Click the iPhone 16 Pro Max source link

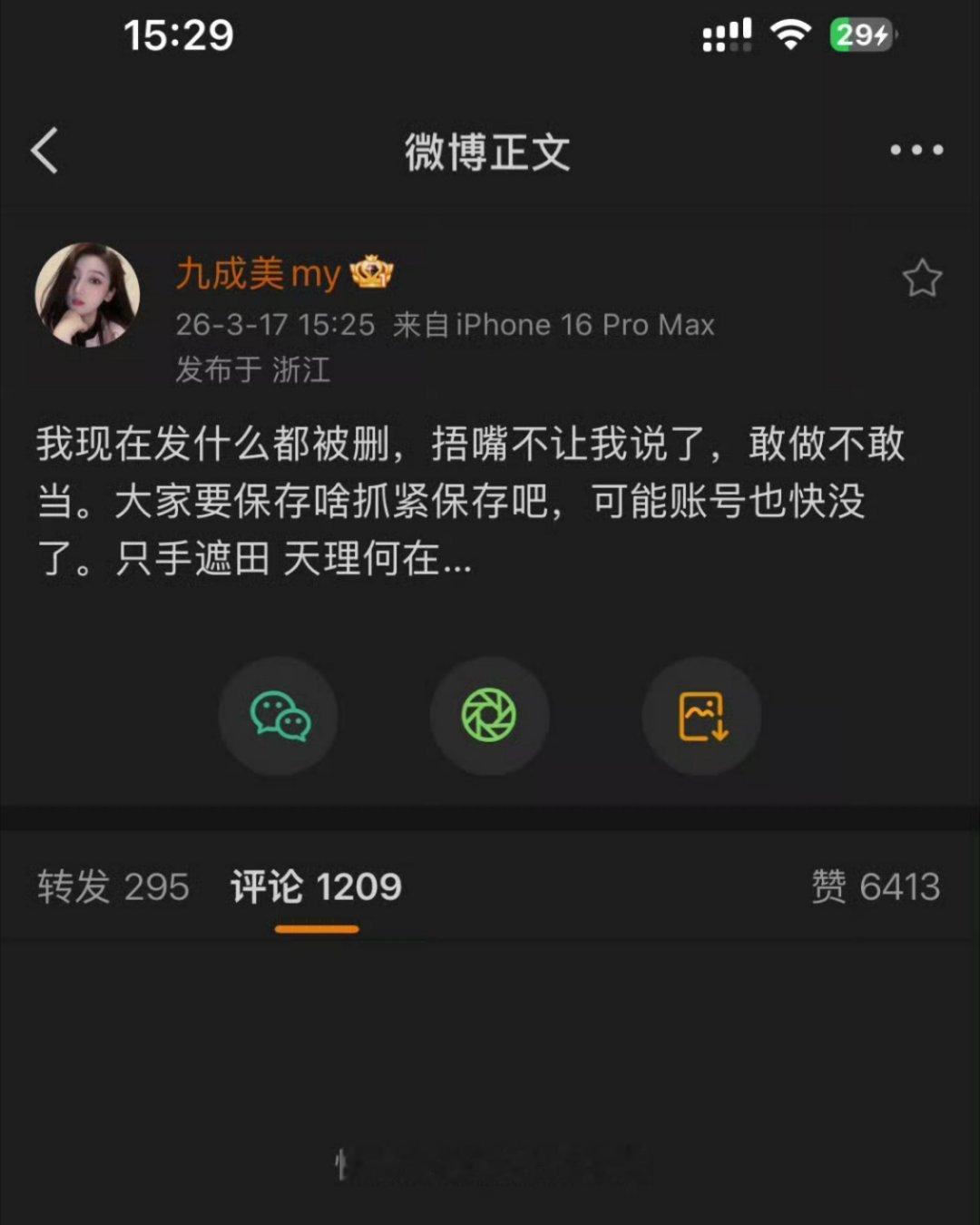[553, 324]
